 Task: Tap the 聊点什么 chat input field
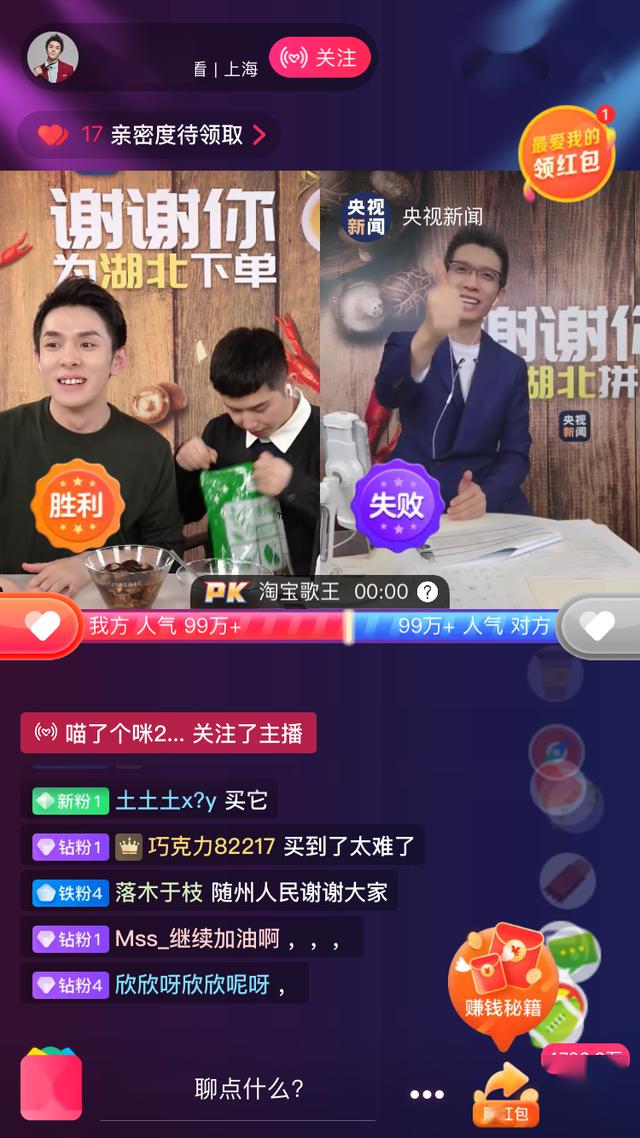coord(250,1089)
